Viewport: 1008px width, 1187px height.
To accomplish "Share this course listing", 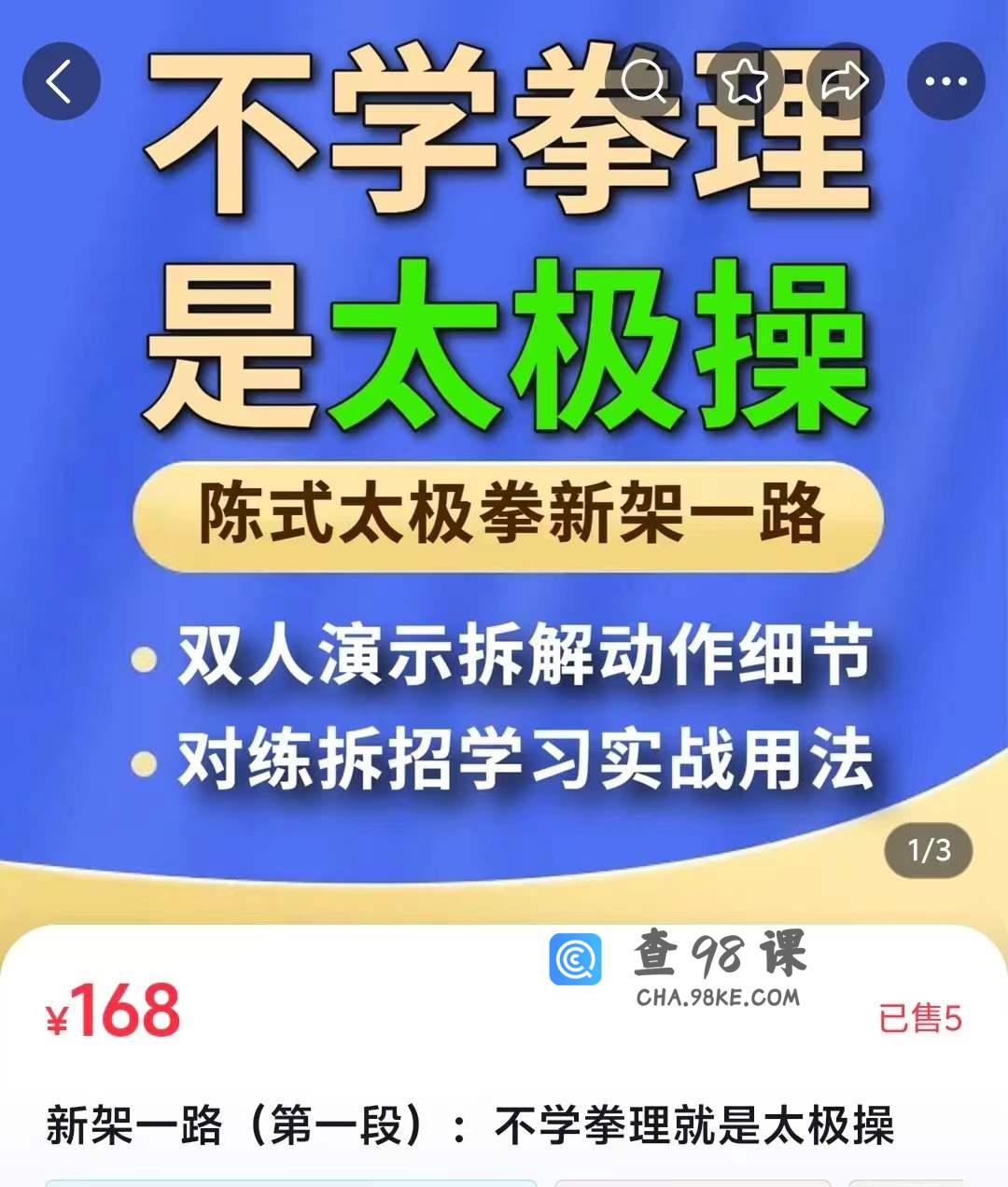I will click(845, 81).
